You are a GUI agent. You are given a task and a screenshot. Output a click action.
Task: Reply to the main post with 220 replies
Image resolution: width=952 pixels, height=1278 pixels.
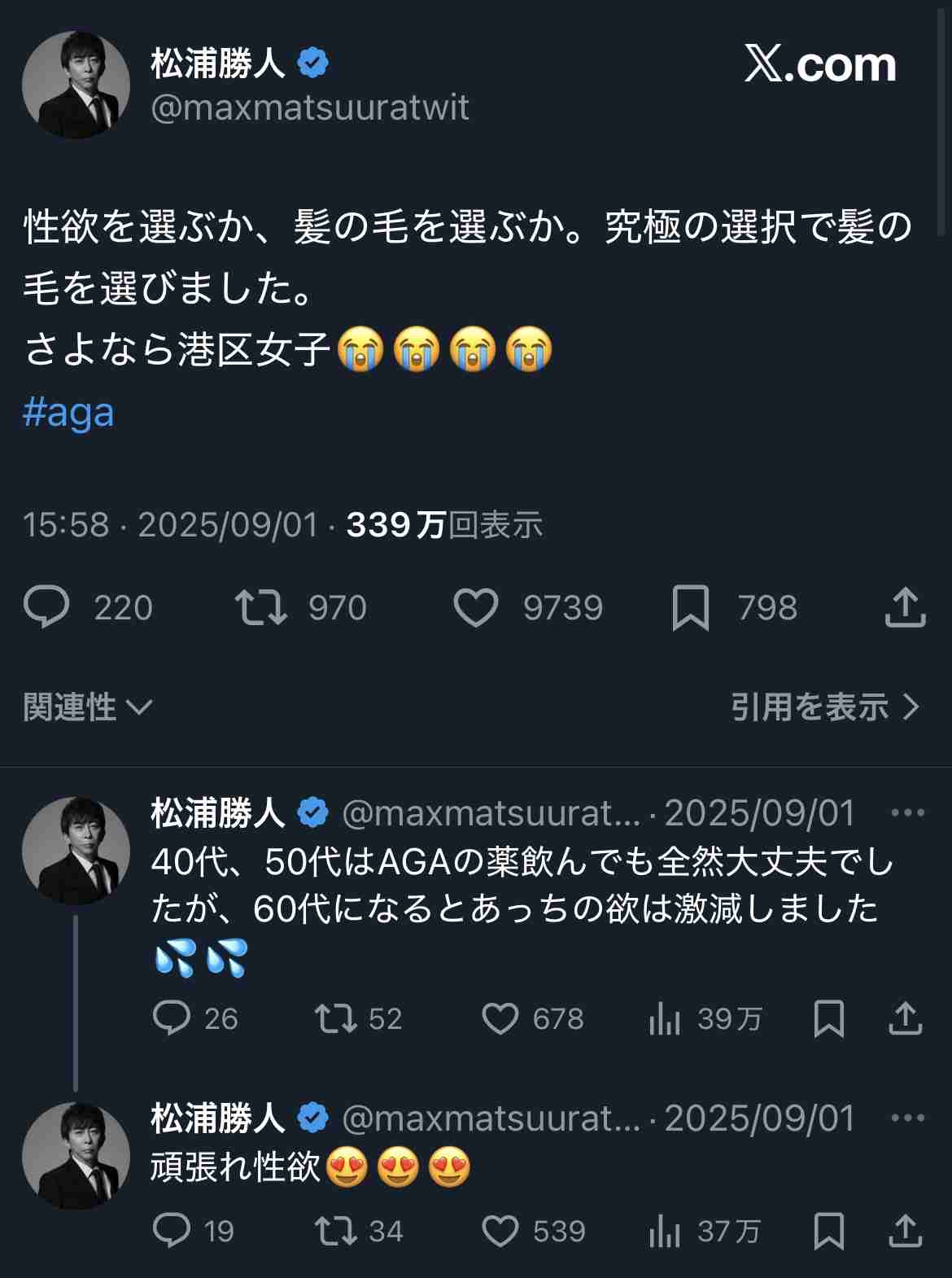(47, 607)
